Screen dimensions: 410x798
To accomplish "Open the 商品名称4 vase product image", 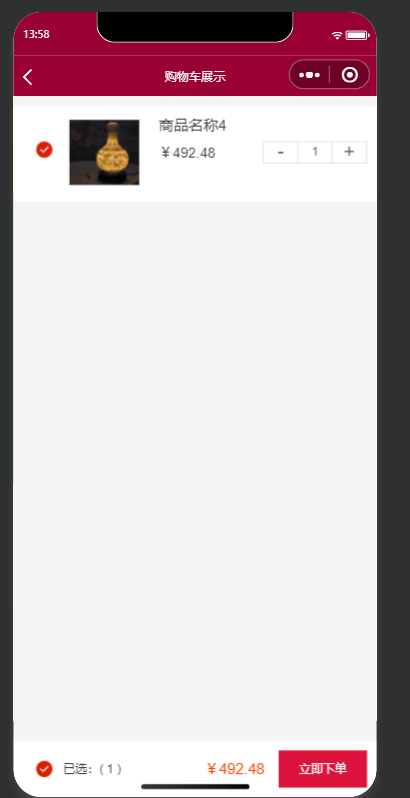I will (104, 152).
